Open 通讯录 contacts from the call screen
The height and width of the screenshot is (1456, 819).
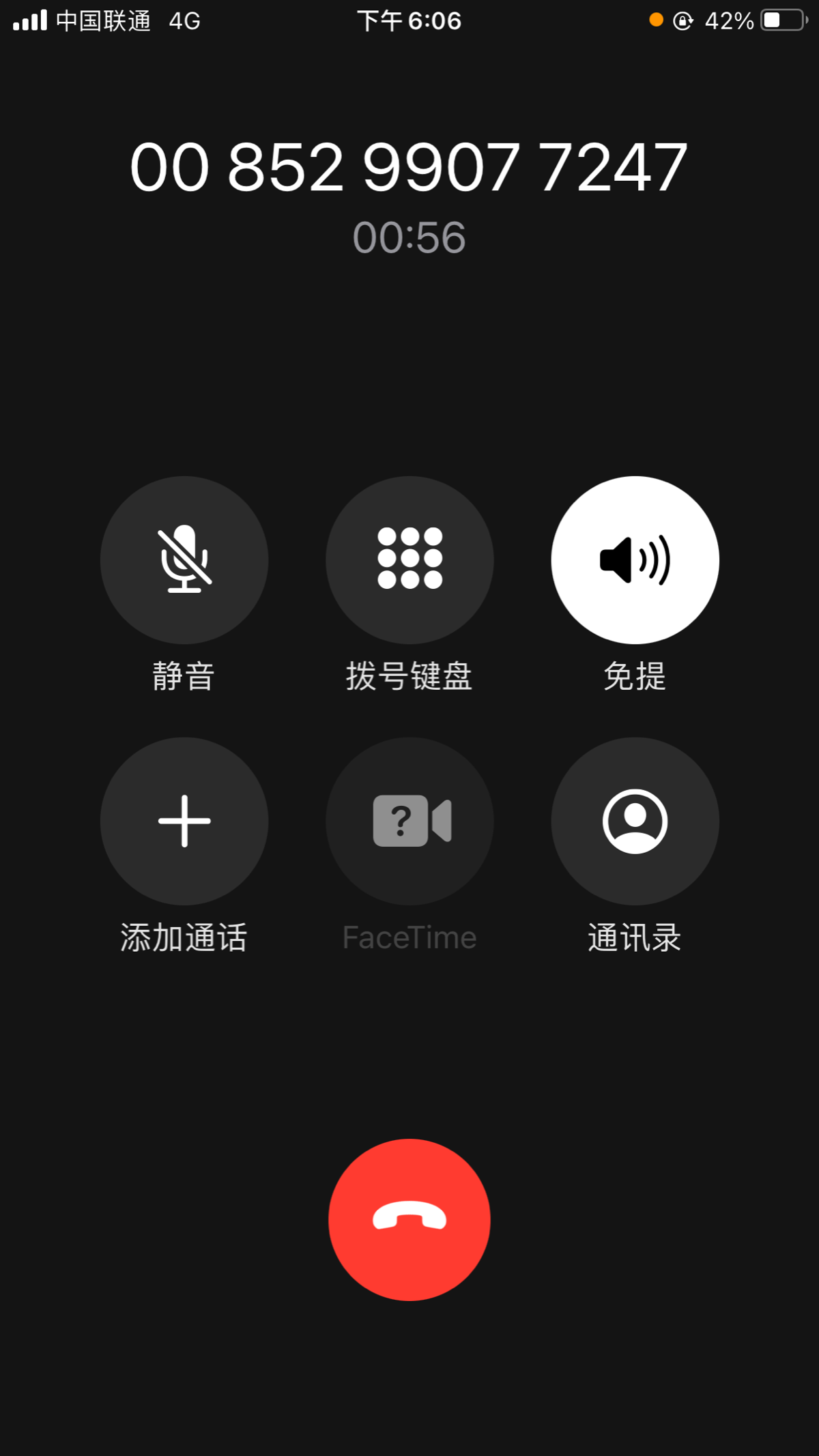634,822
